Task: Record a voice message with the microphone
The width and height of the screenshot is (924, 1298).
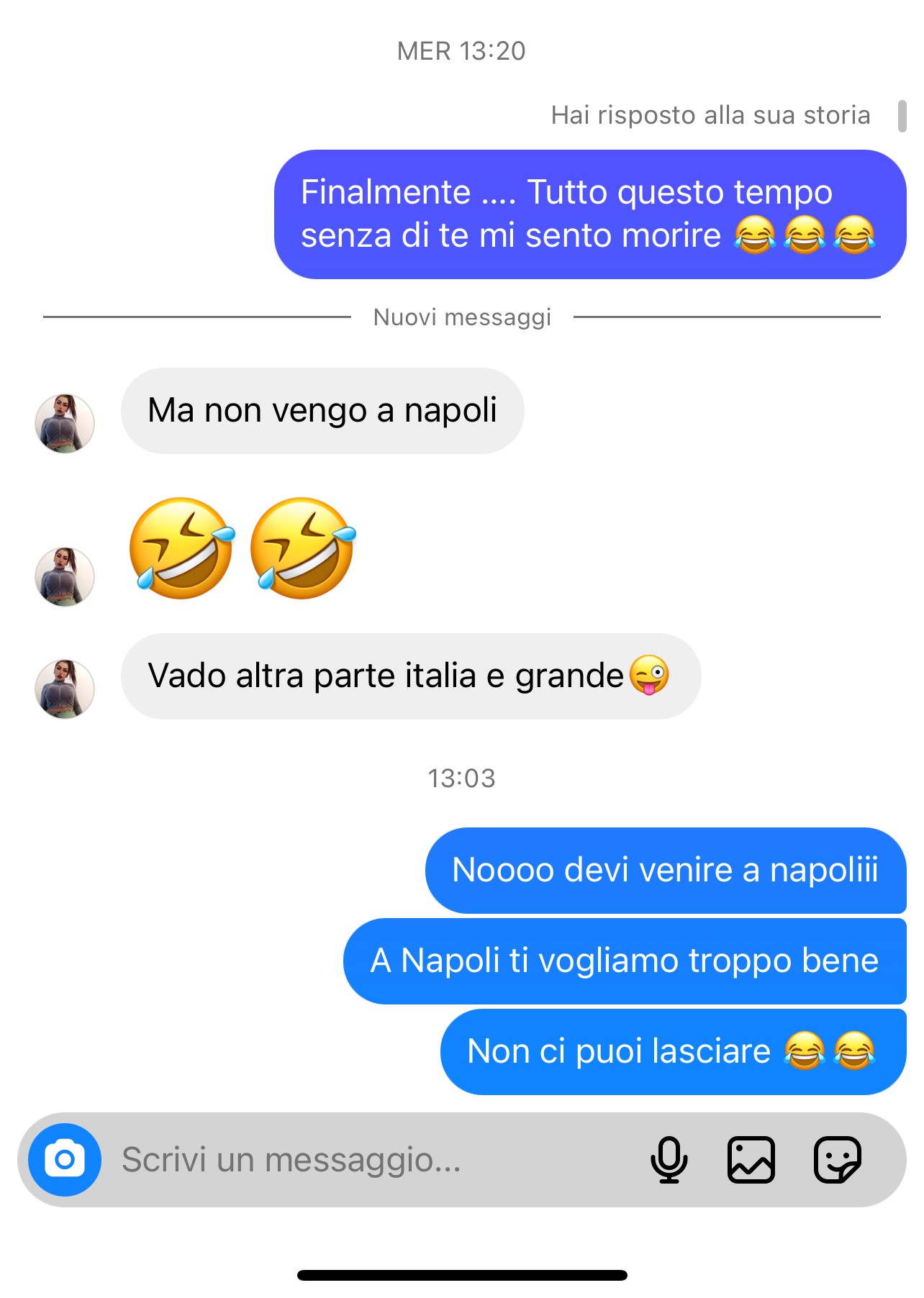Action: 669,1159
